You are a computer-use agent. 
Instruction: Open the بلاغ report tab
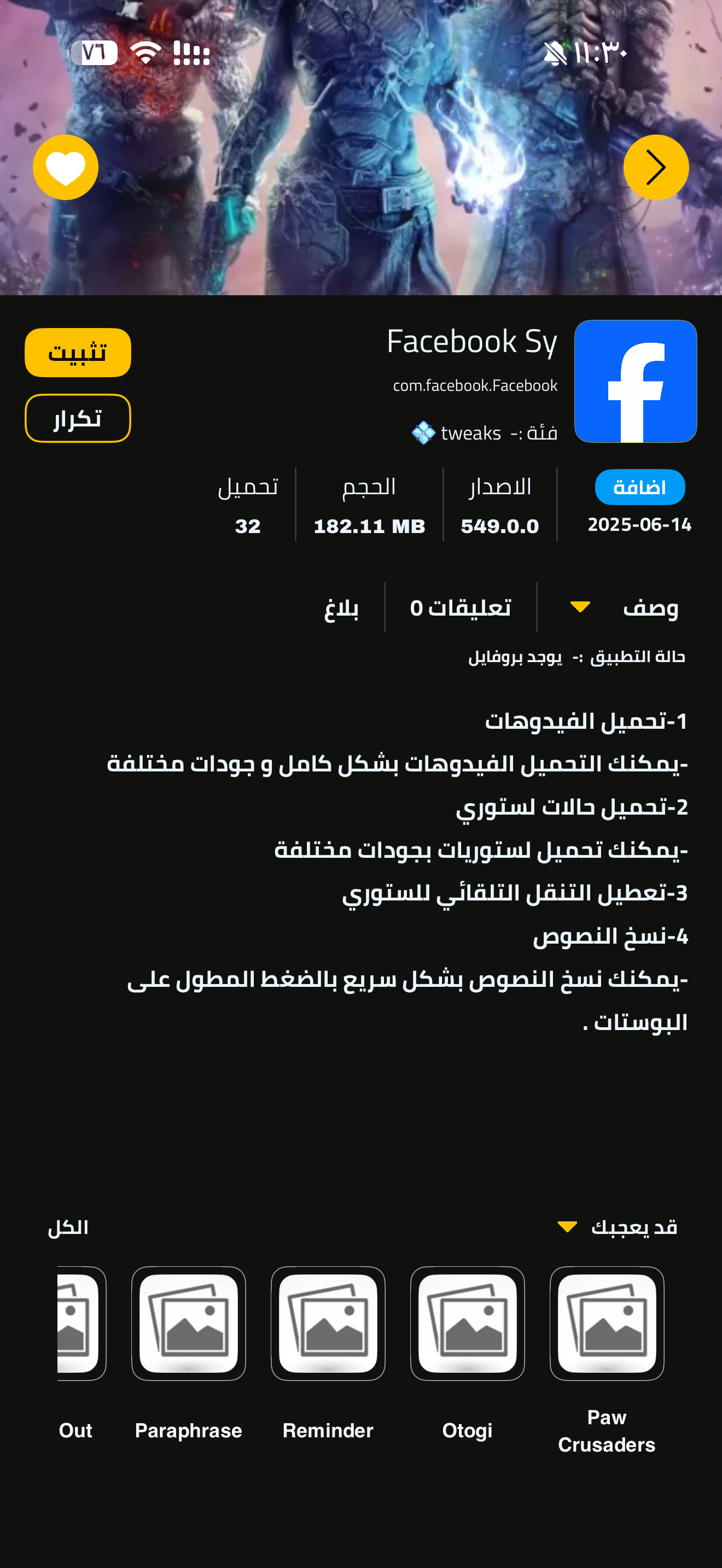click(x=341, y=607)
